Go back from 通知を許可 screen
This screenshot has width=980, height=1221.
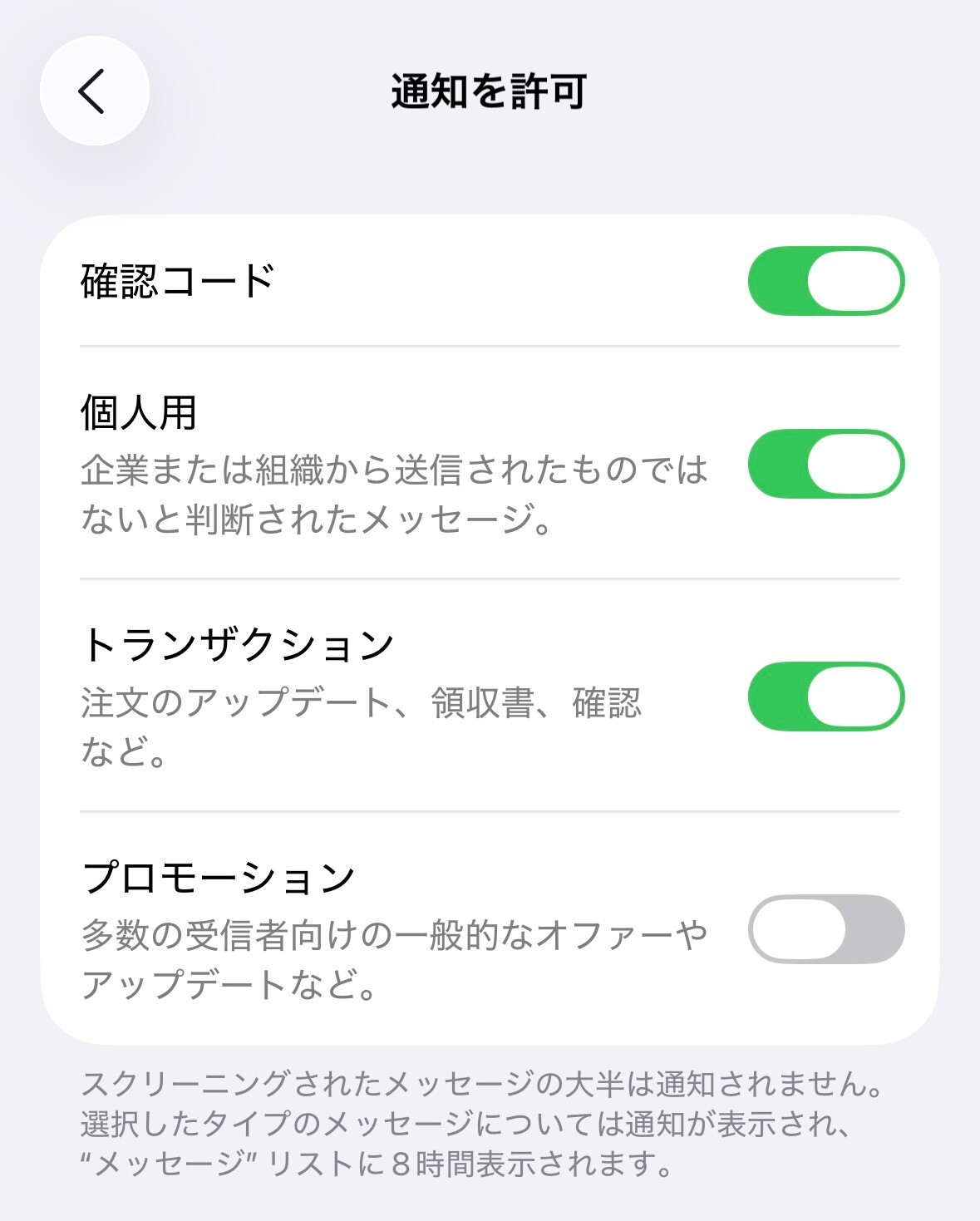(x=94, y=91)
